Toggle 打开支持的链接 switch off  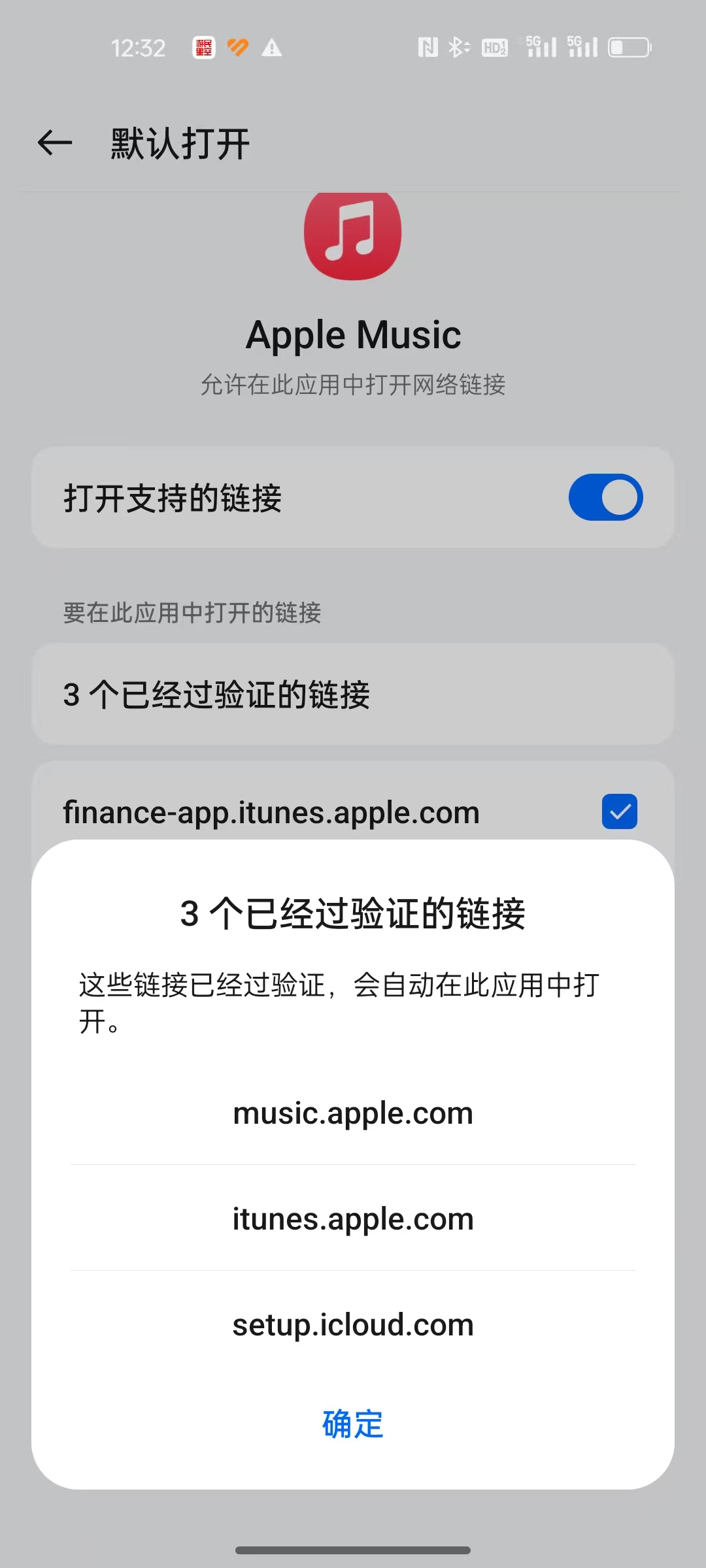pos(605,497)
